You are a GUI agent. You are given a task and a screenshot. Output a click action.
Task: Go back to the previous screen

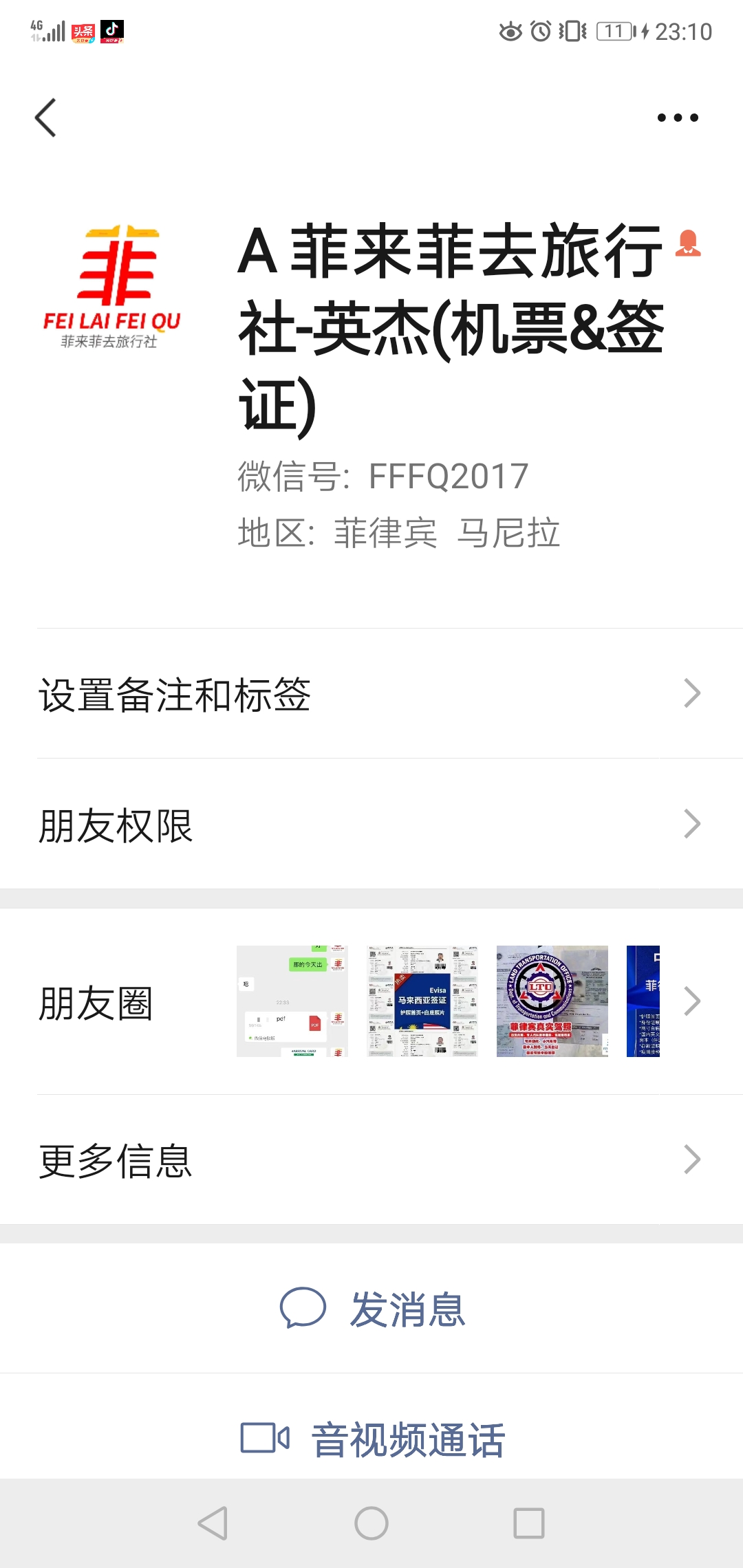[45, 118]
